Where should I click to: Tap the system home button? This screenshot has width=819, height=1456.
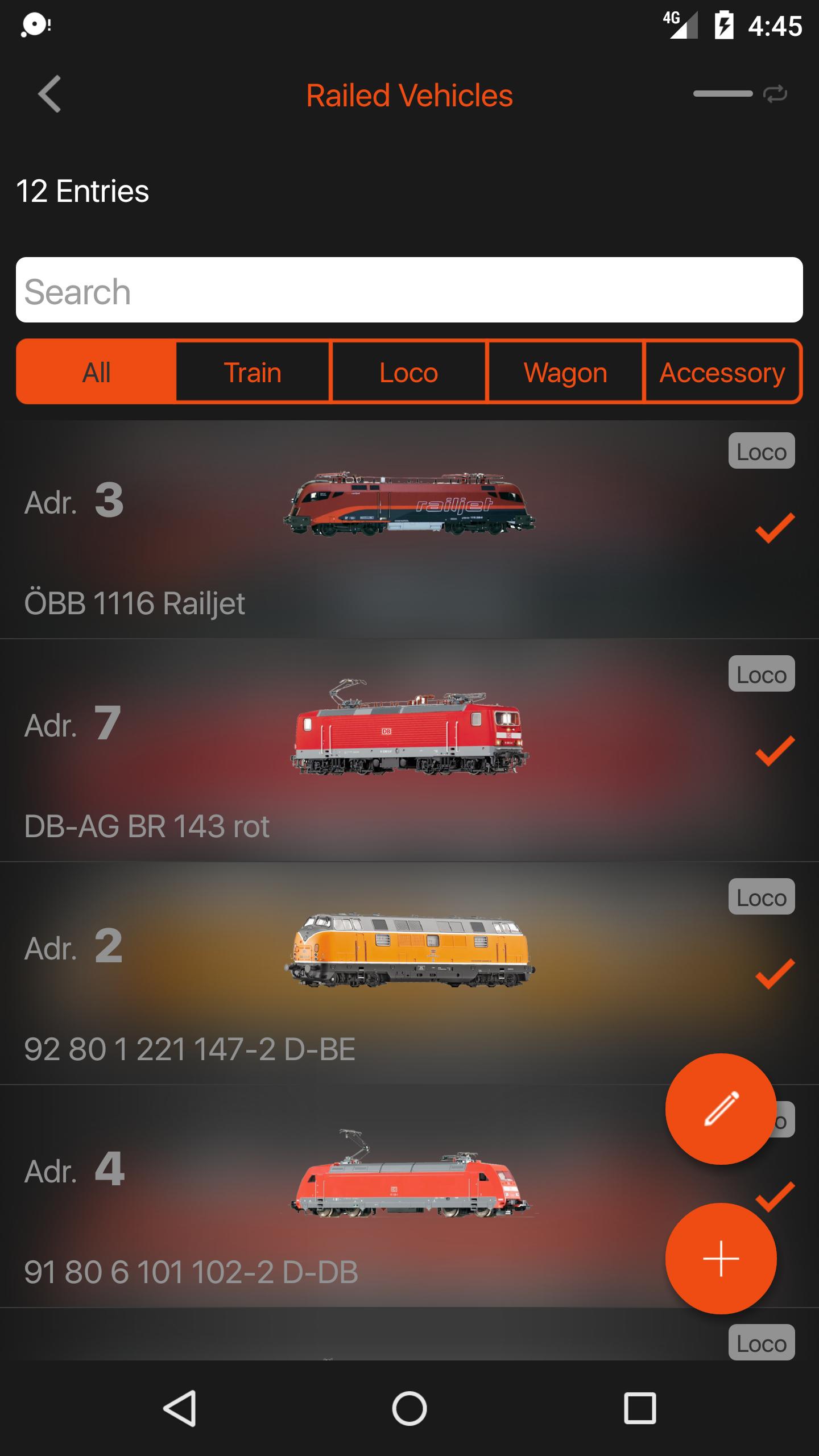pyautogui.click(x=409, y=1408)
